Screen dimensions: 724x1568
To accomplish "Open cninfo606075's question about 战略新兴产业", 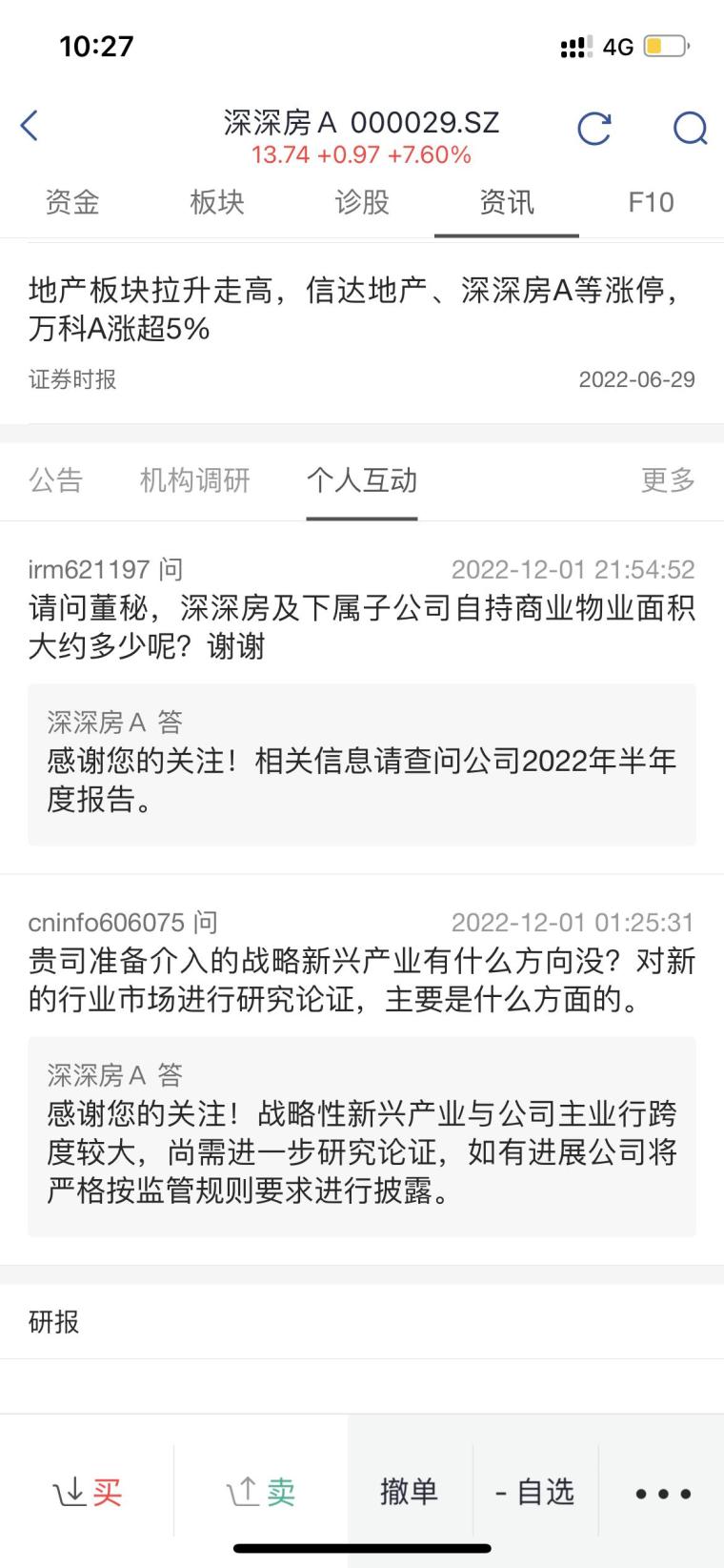I will (362, 980).
